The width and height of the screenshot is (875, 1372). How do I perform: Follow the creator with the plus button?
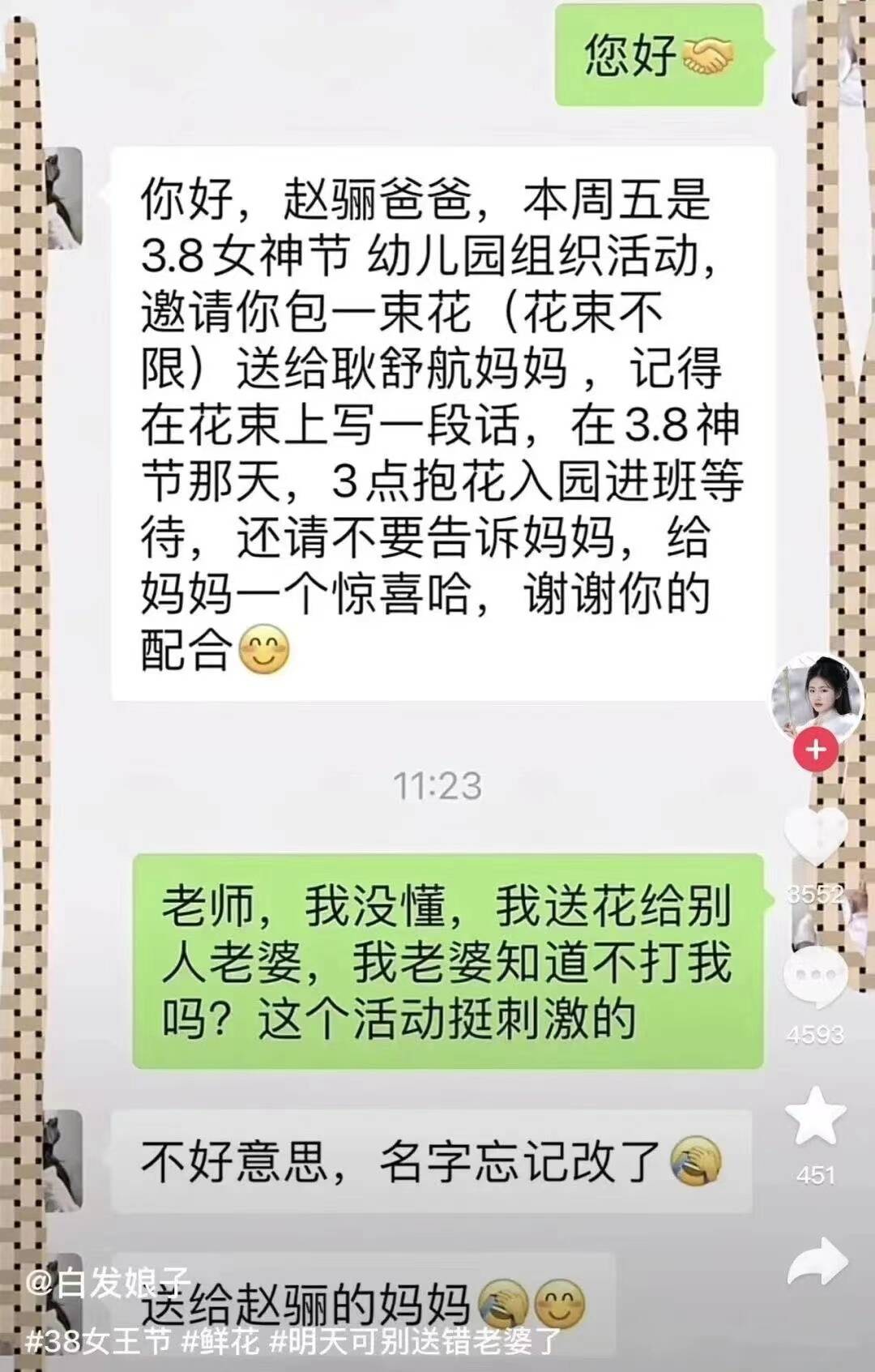click(816, 750)
